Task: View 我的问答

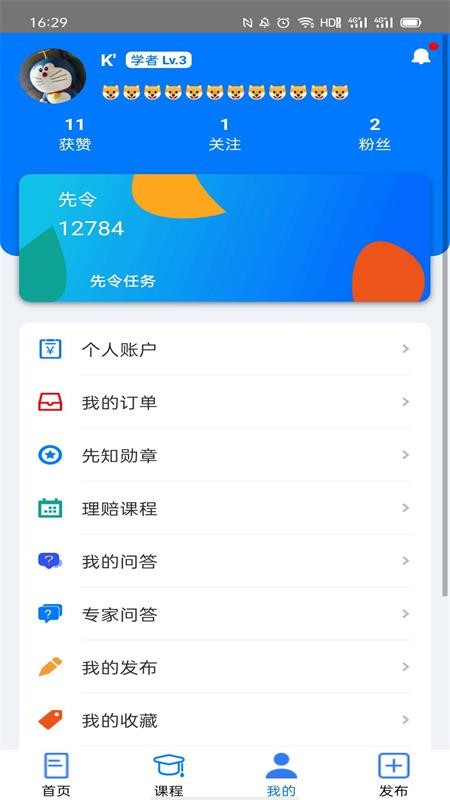Action: click(x=225, y=561)
